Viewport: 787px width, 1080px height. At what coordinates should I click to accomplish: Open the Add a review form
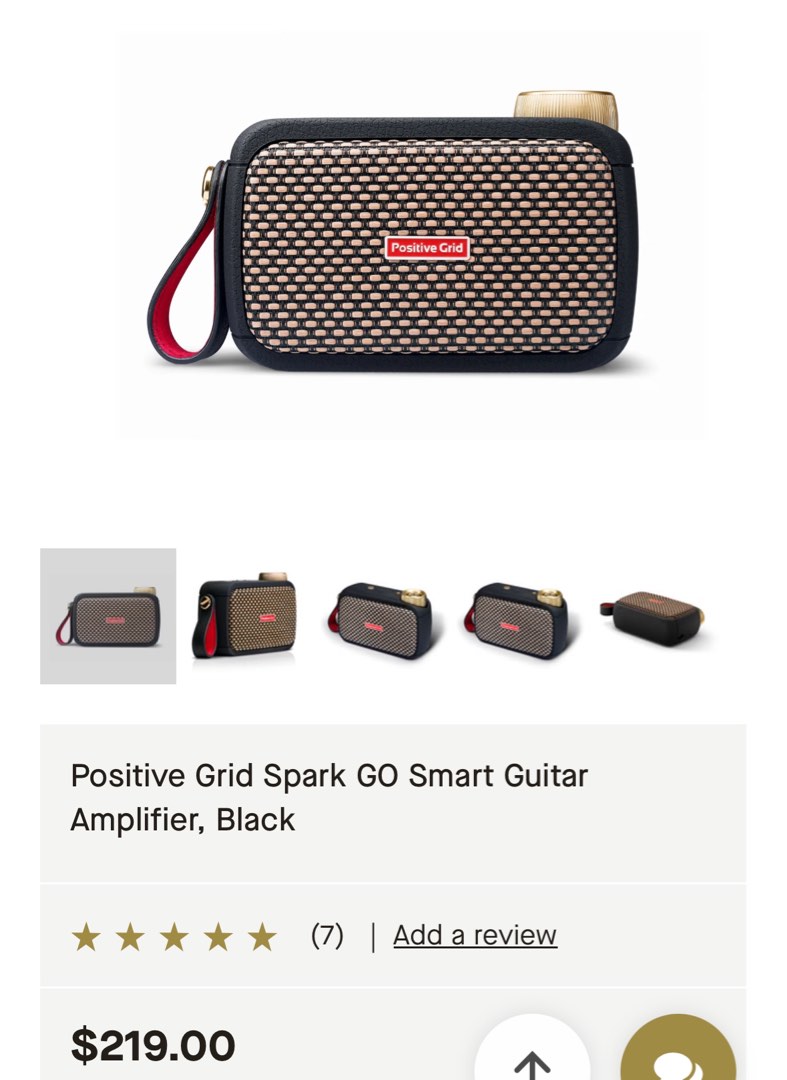coord(474,935)
